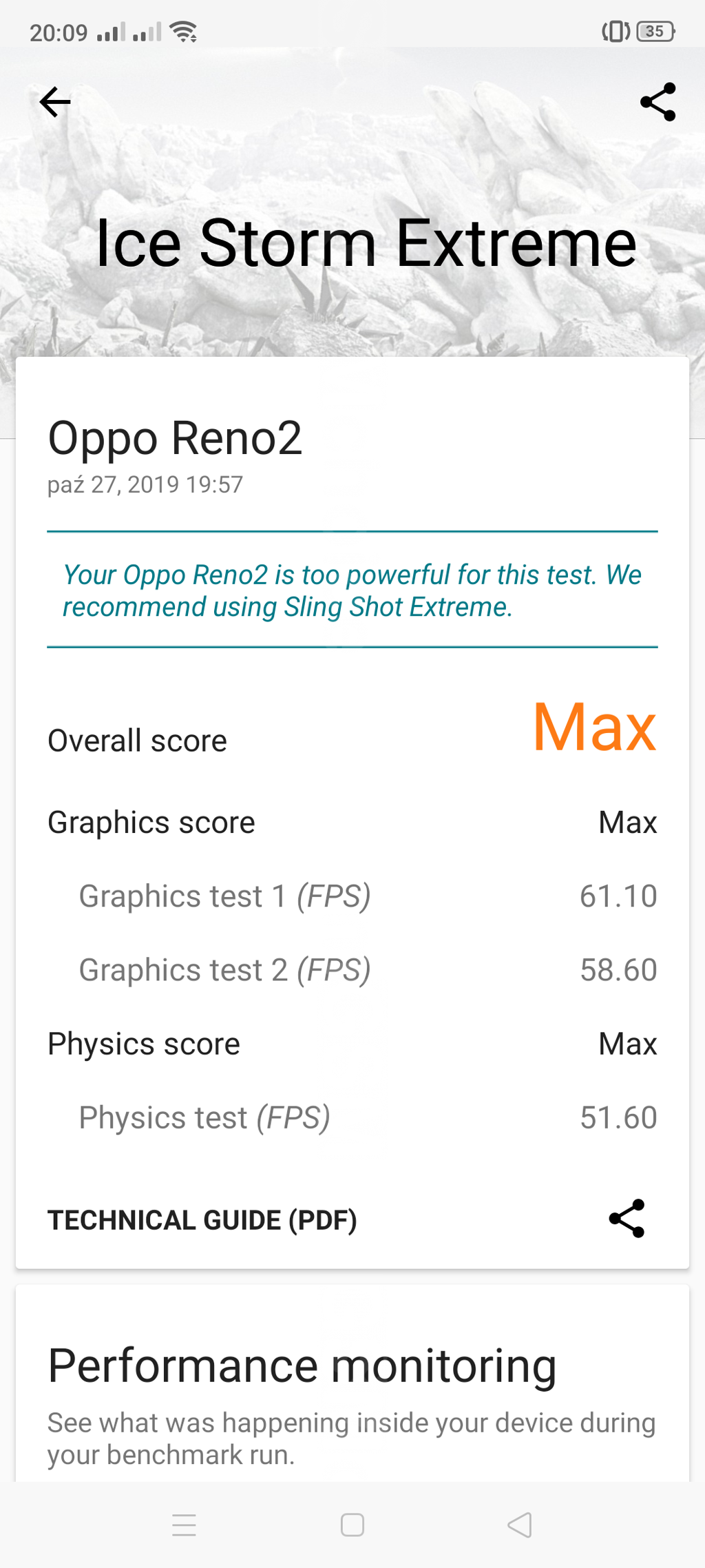Share result via the top-right share icon
The image size is (705, 1568).
coord(657,102)
